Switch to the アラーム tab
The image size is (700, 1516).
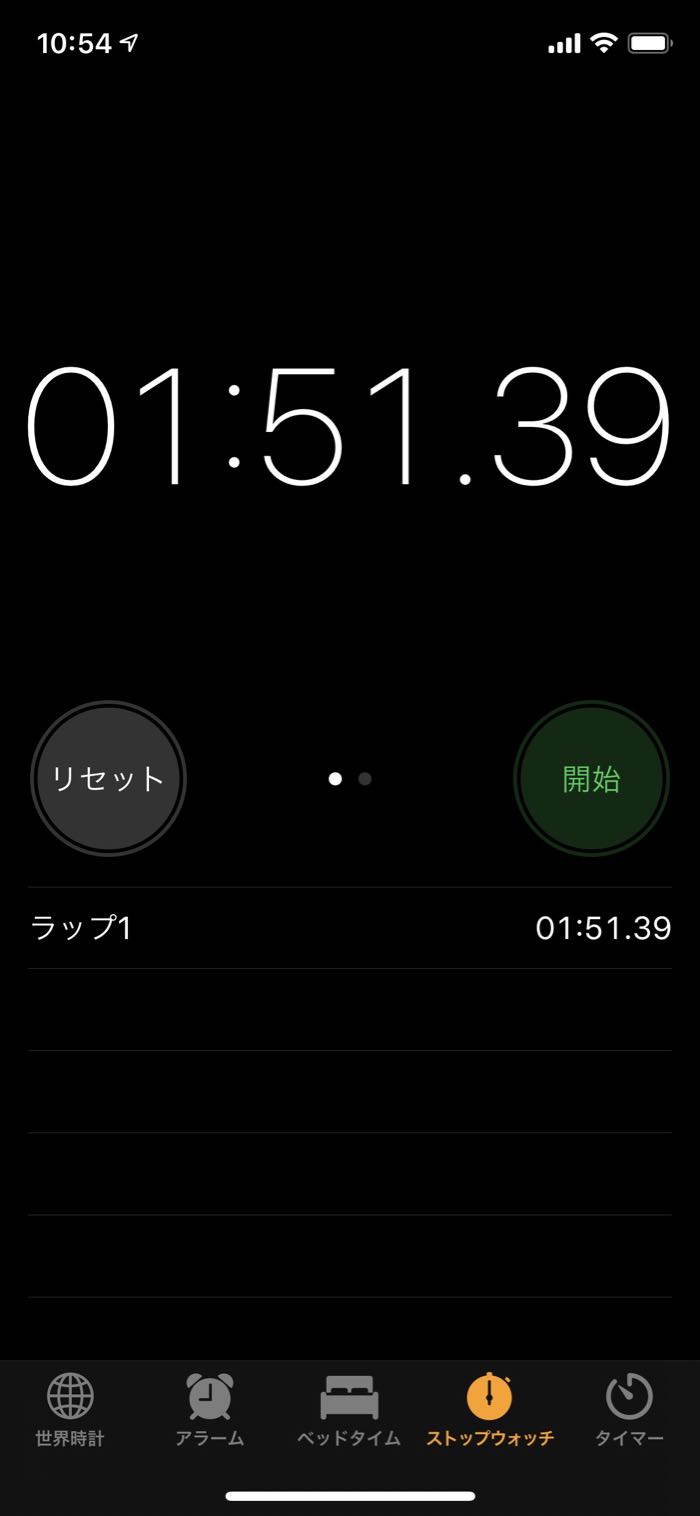click(x=210, y=1410)
